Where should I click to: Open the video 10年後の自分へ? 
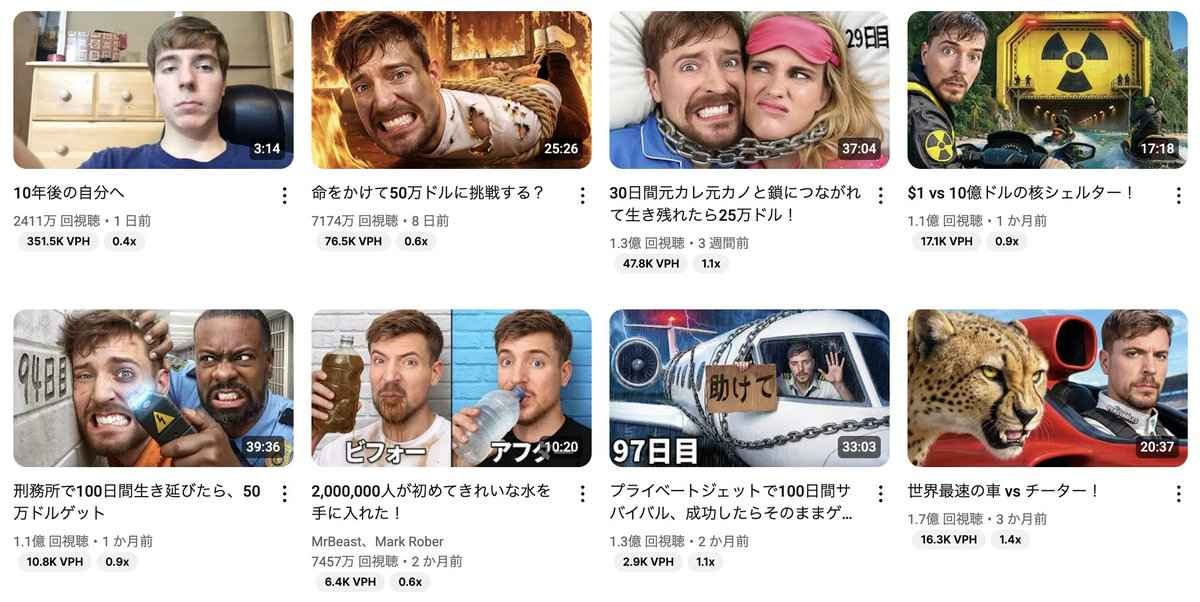(x=153, y=90)
